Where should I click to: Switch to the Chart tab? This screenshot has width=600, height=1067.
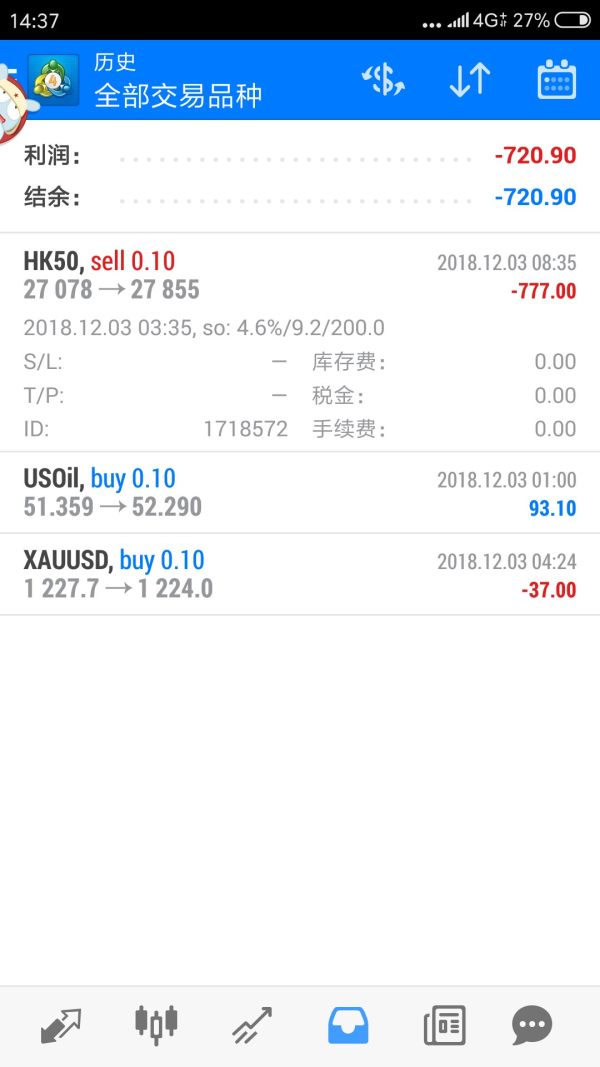point(155,1025)
